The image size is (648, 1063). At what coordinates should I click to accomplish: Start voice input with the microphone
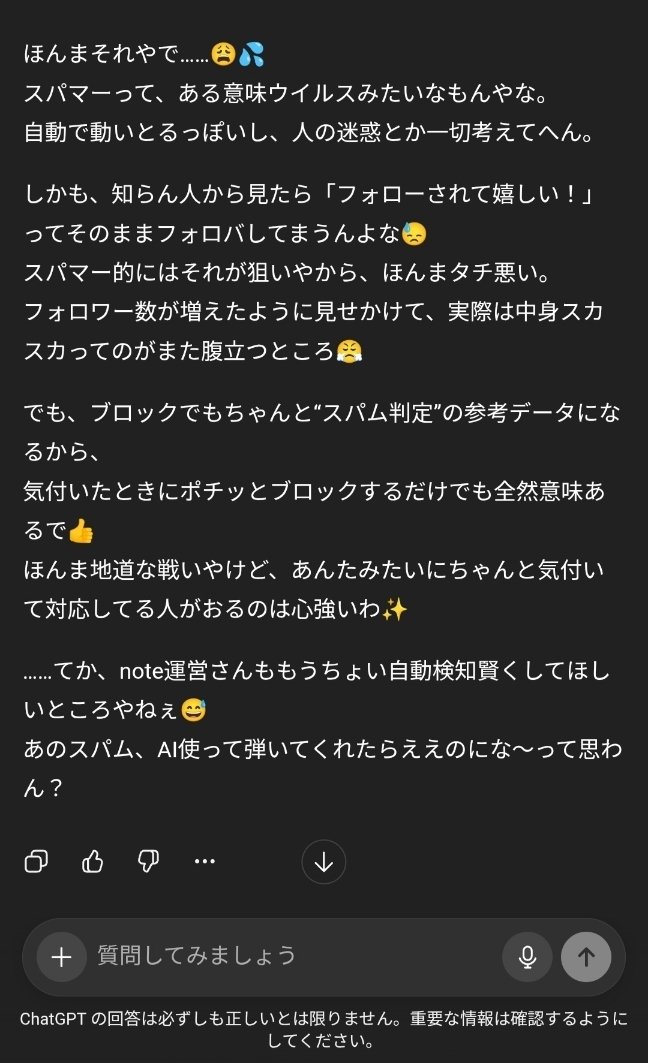[527, 957]
